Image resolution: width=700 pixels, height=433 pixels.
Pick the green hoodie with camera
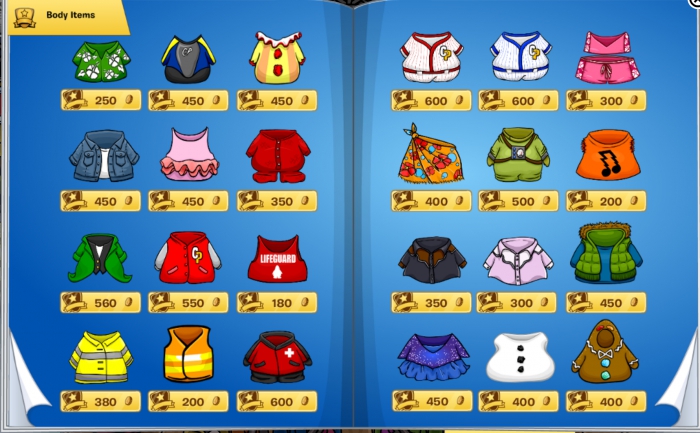coord(519,157)
